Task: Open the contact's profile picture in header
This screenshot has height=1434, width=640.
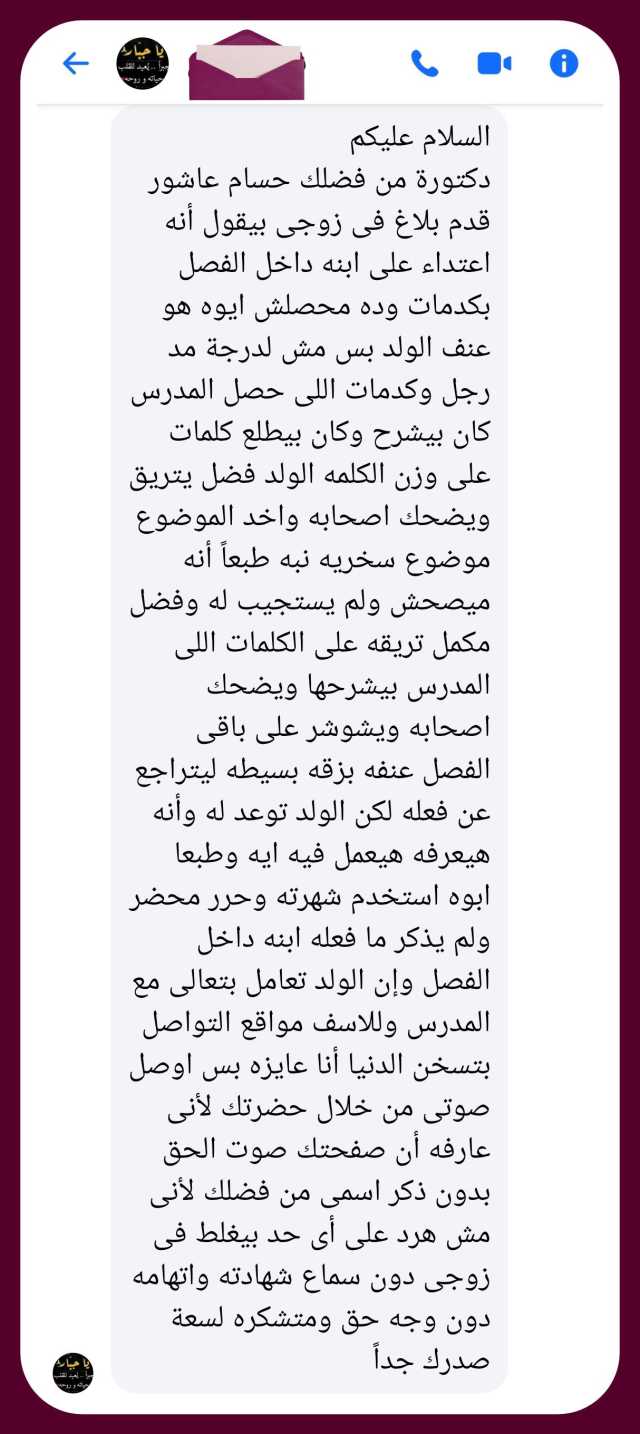Action: pyautogui.click(x=143, y=64)
